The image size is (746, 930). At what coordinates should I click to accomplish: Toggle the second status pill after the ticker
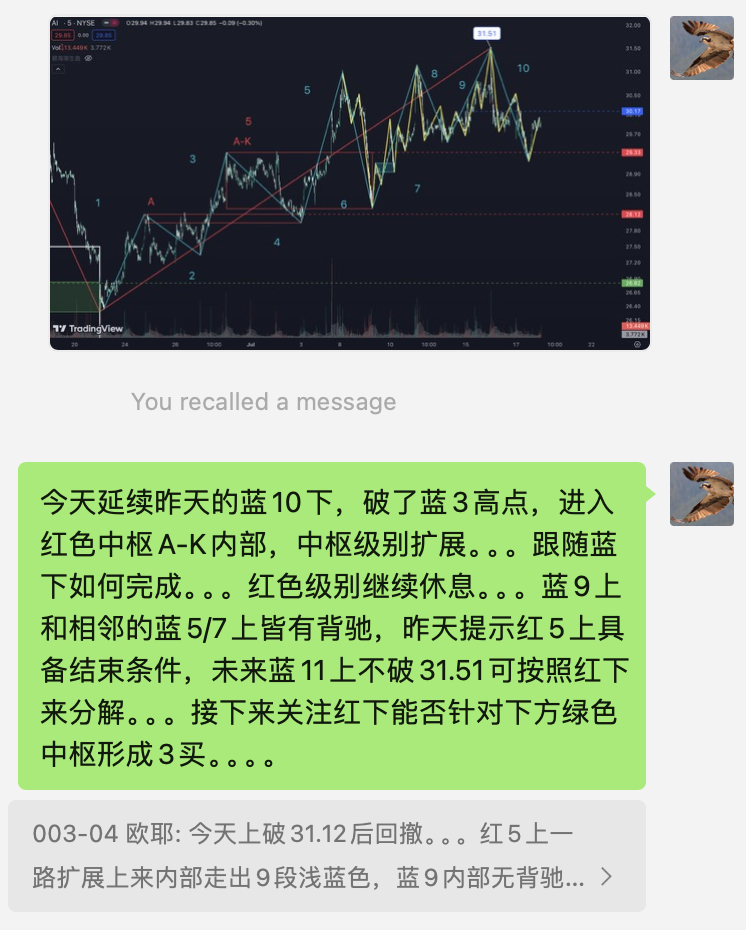(115, 23)
